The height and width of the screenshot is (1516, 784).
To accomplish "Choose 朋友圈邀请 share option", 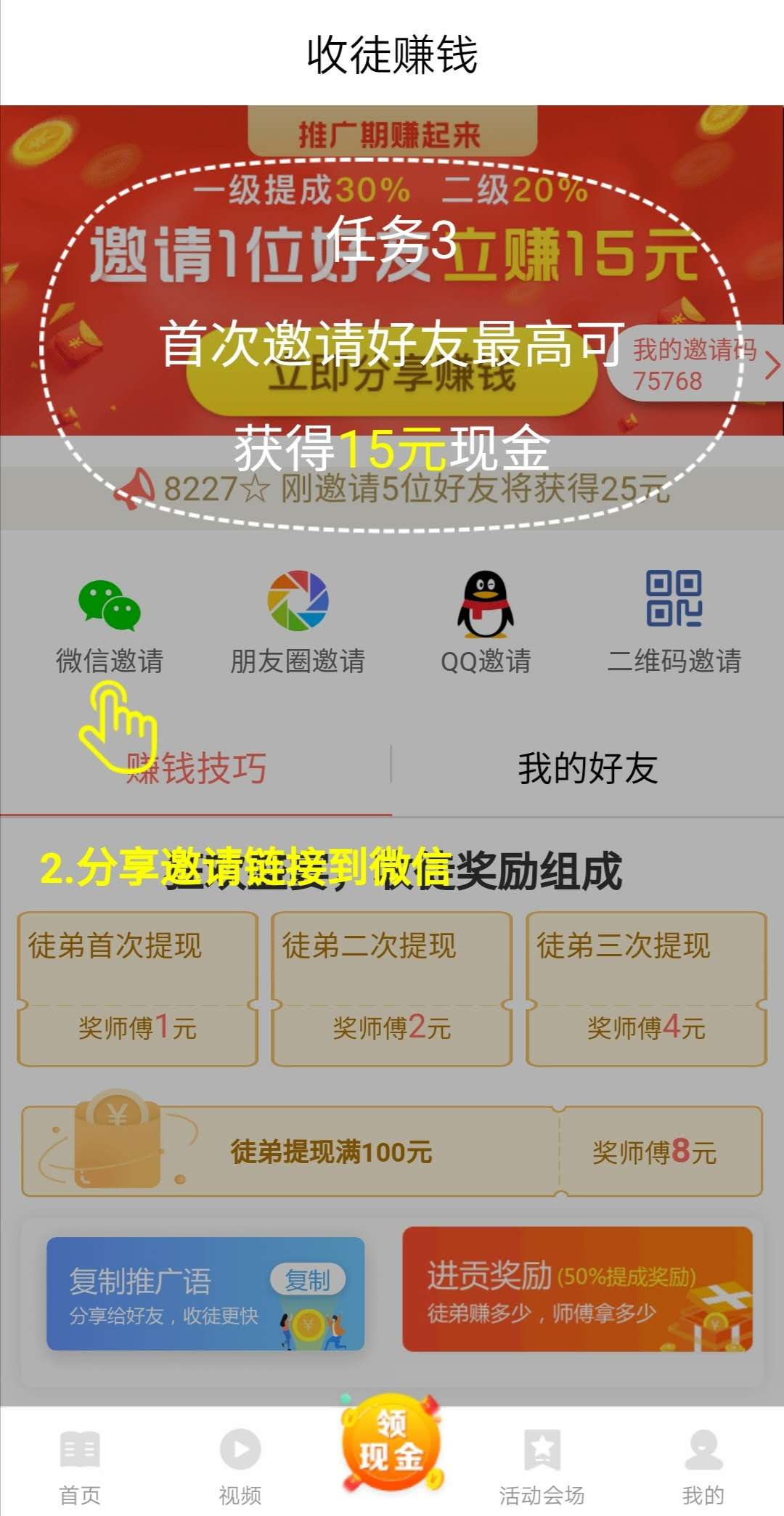I will click(298, 623).
